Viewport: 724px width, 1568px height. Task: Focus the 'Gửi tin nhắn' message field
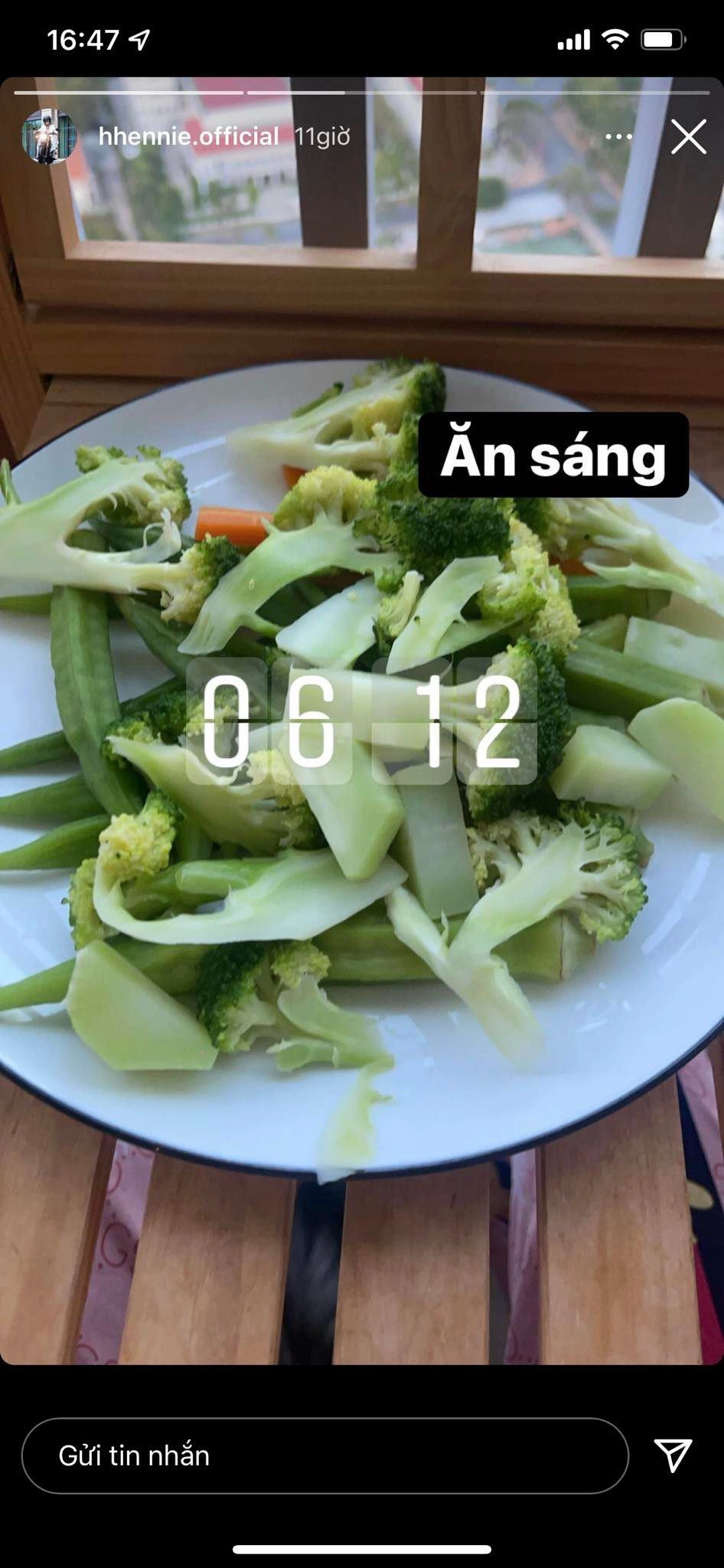324,1455
